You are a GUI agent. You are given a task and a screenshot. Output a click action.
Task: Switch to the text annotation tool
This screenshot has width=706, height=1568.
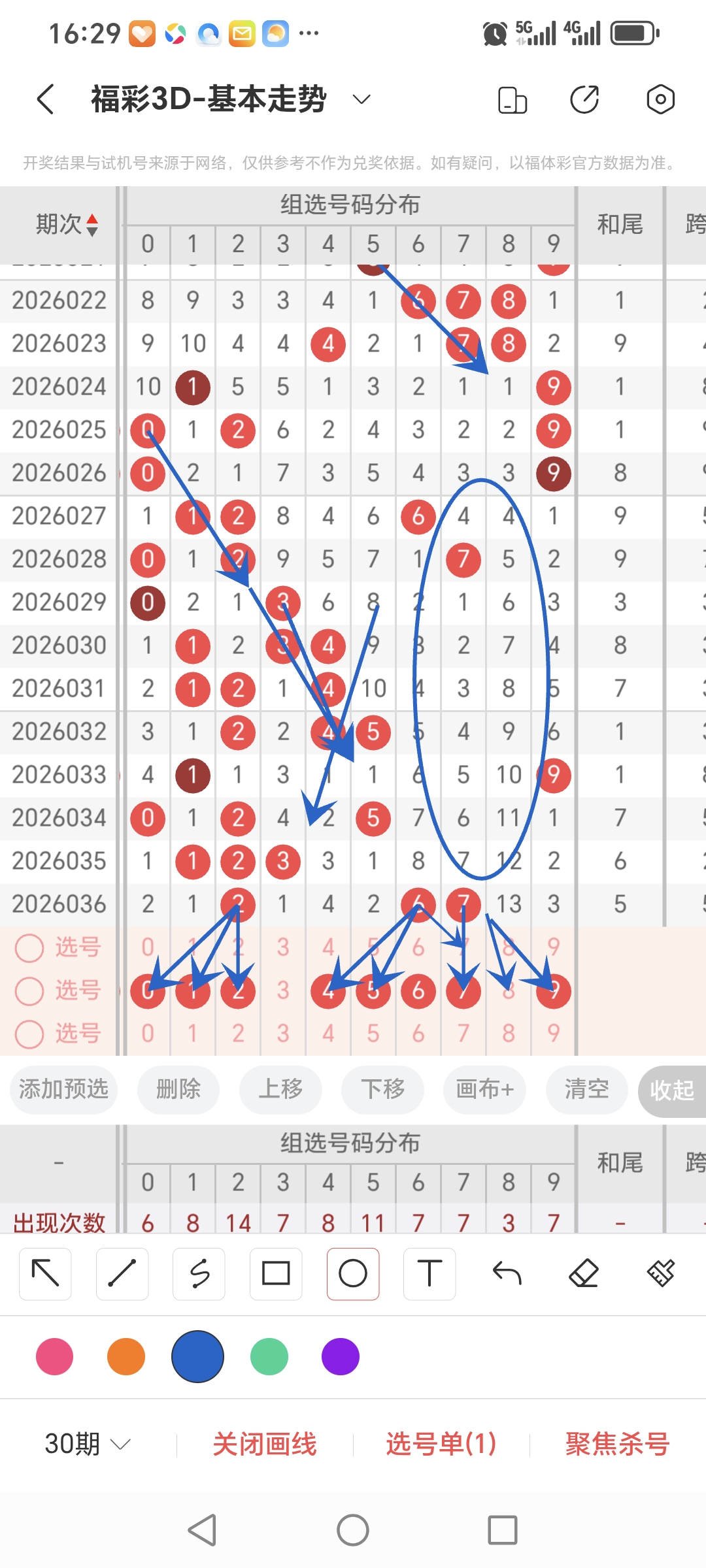[429, 1273]
